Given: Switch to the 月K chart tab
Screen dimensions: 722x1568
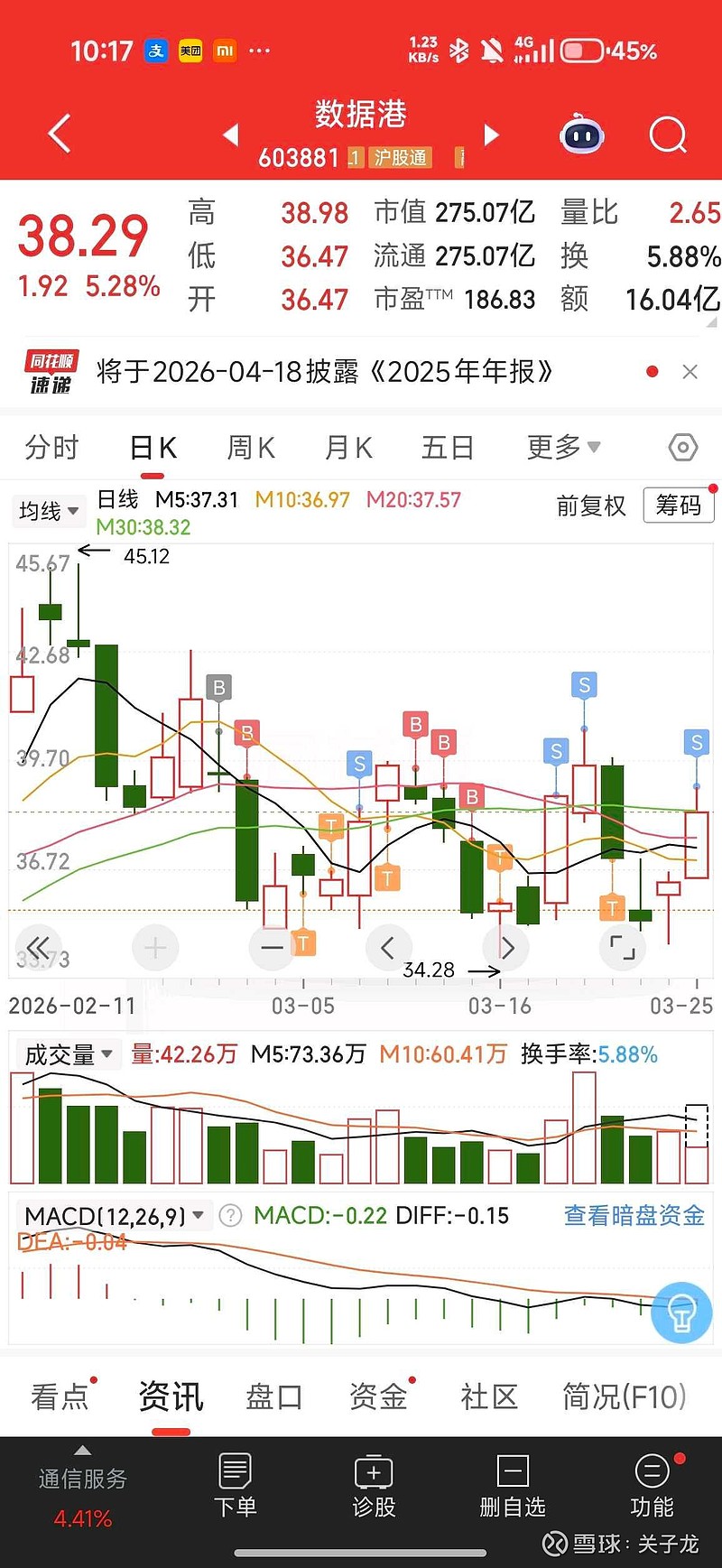Looking at the screenshot, I should [348, 447].
